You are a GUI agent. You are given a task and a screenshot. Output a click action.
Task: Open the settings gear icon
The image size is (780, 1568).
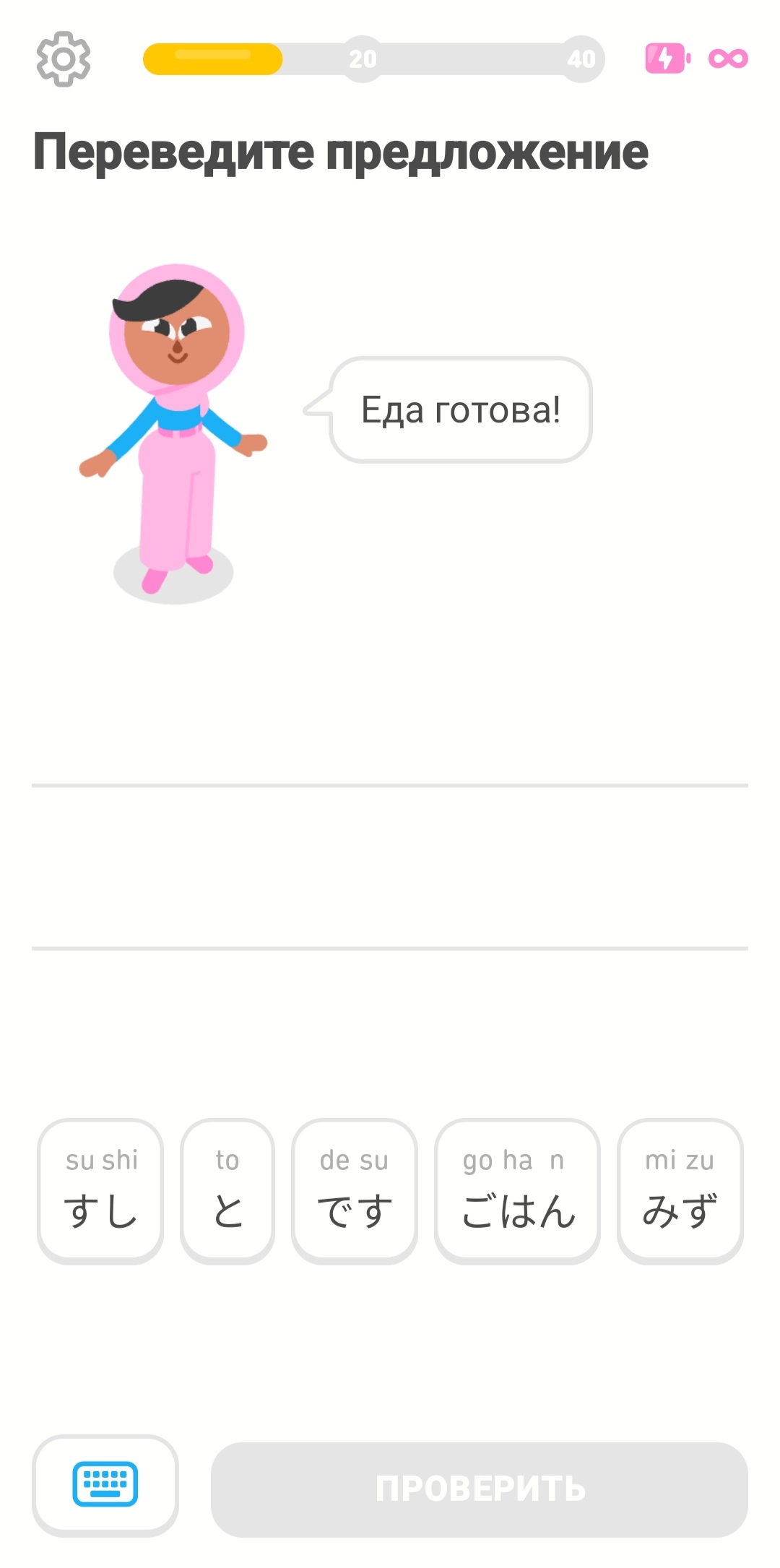point(64,59)
